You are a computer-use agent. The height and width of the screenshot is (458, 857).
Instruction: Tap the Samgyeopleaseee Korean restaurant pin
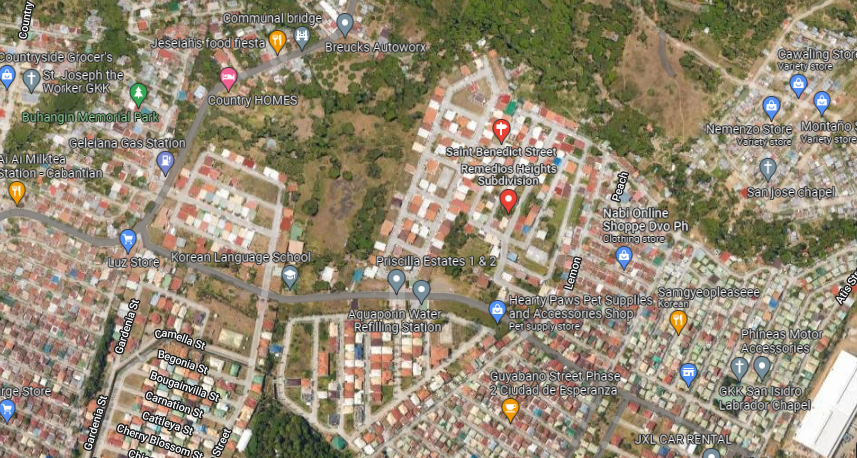678,320
